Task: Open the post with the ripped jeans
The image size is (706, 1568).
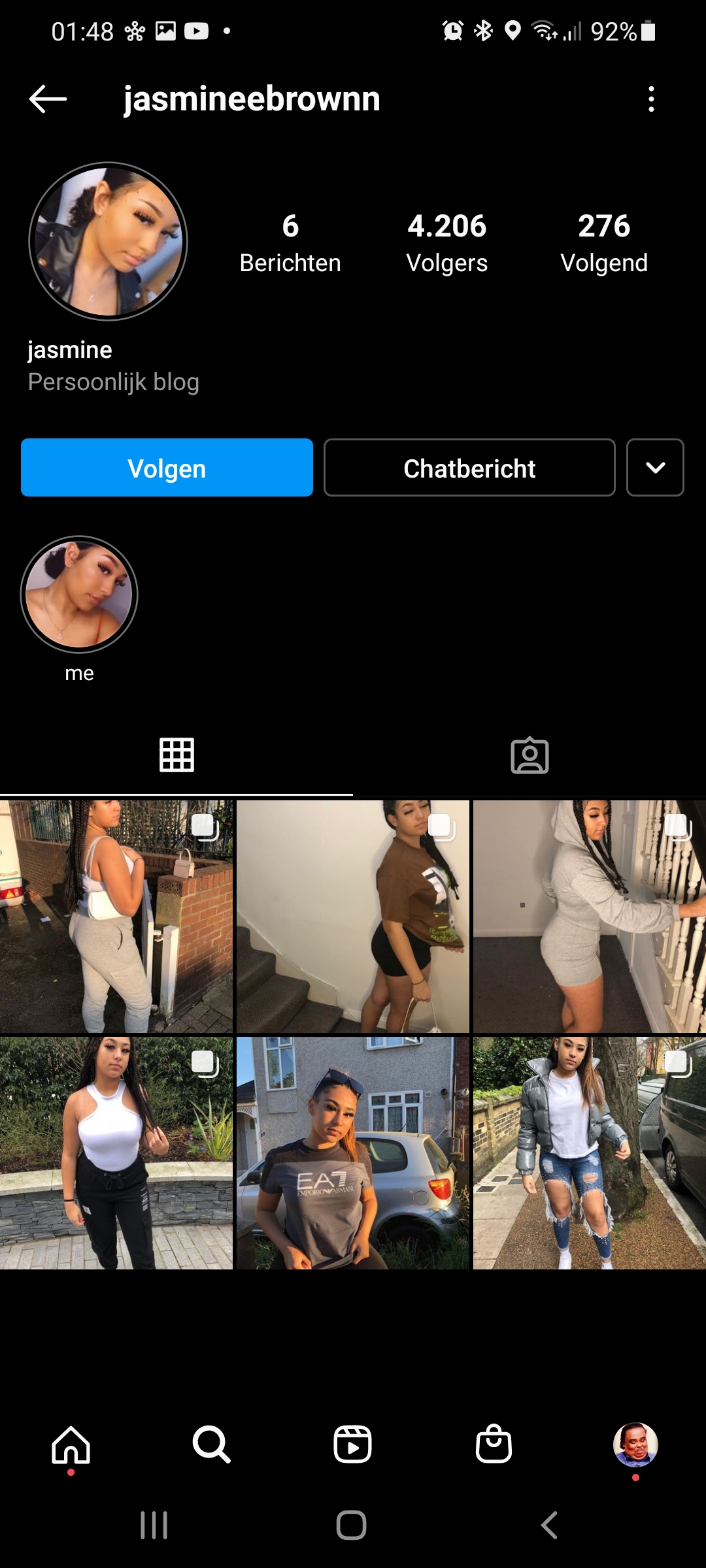Action: coord(590,1153)
